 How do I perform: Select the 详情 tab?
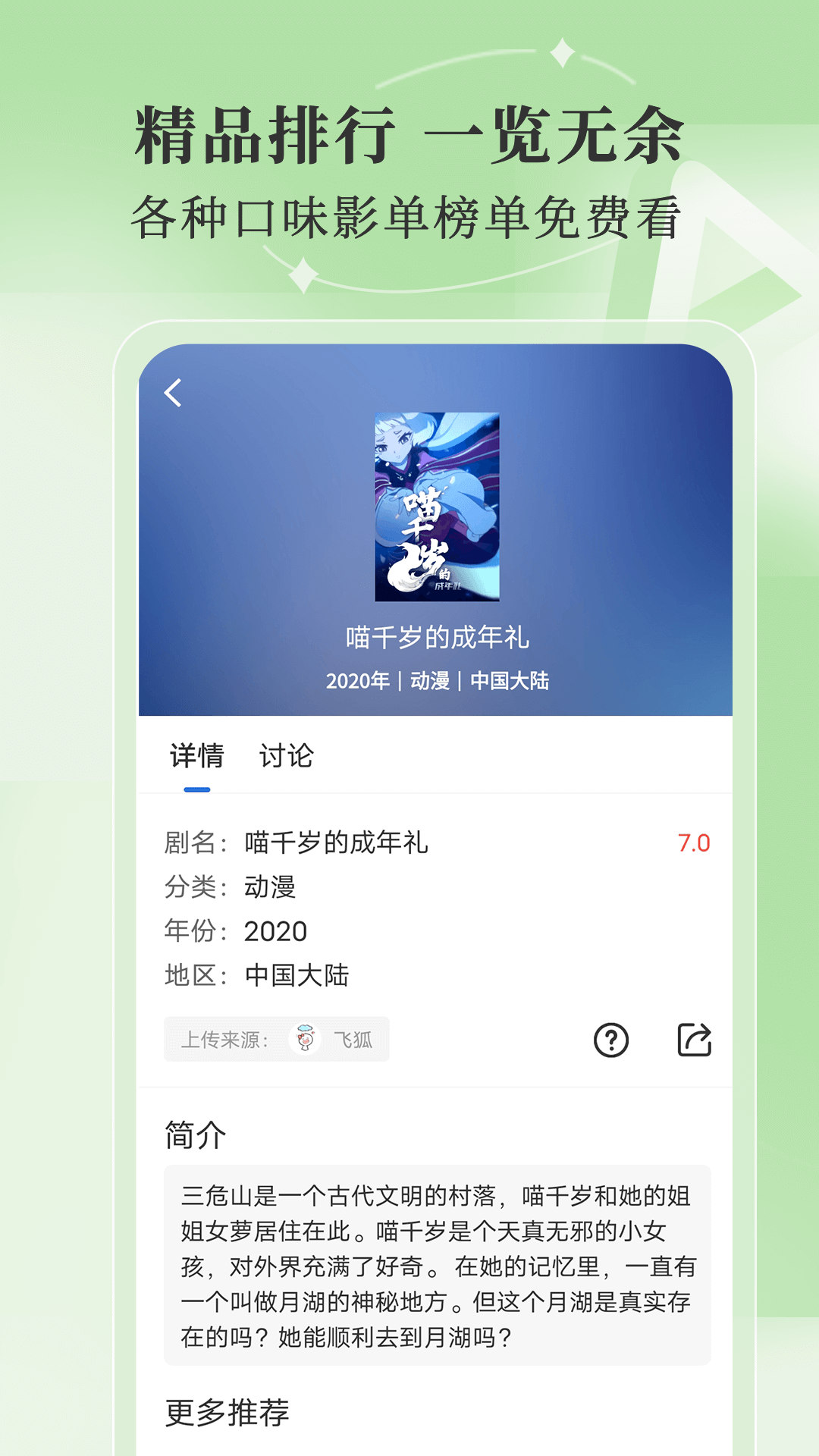pyautogui.click(x=197, y=756)
